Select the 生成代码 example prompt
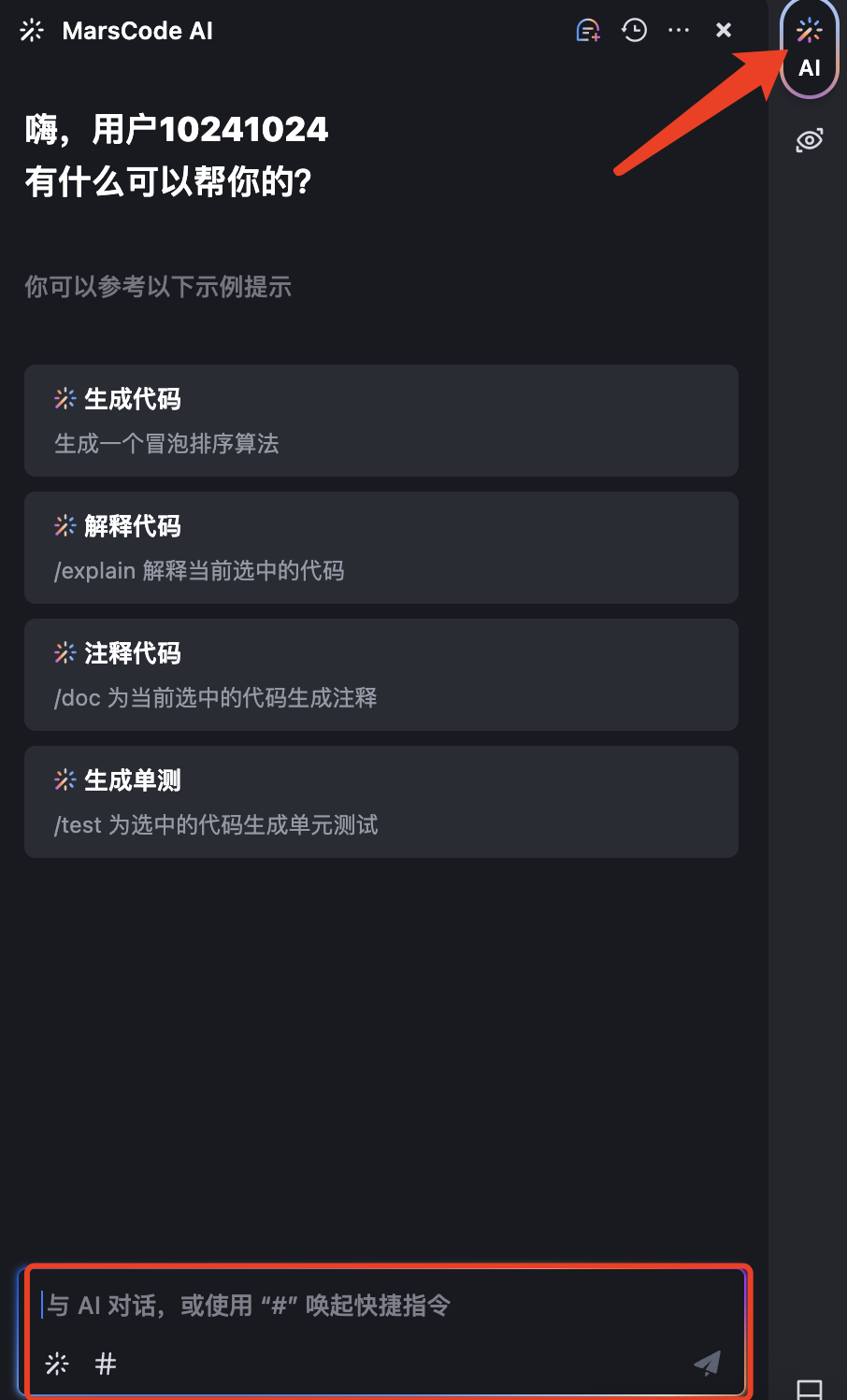This screenshot has width=847, height=1400. coord(381,421)
